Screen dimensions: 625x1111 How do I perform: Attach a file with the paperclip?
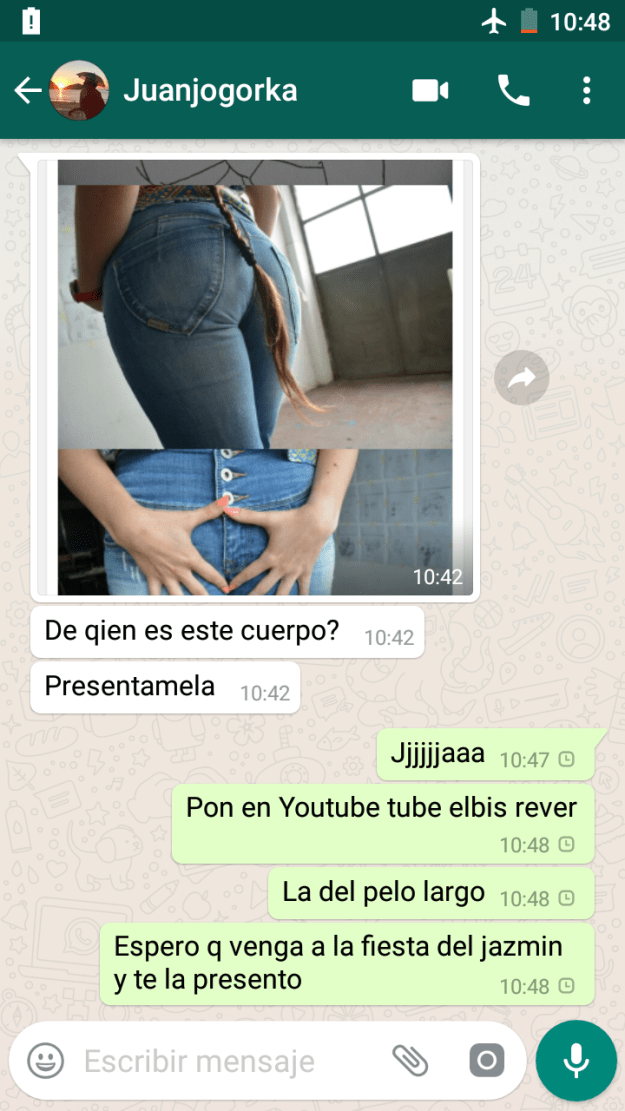click(409, 1060)
